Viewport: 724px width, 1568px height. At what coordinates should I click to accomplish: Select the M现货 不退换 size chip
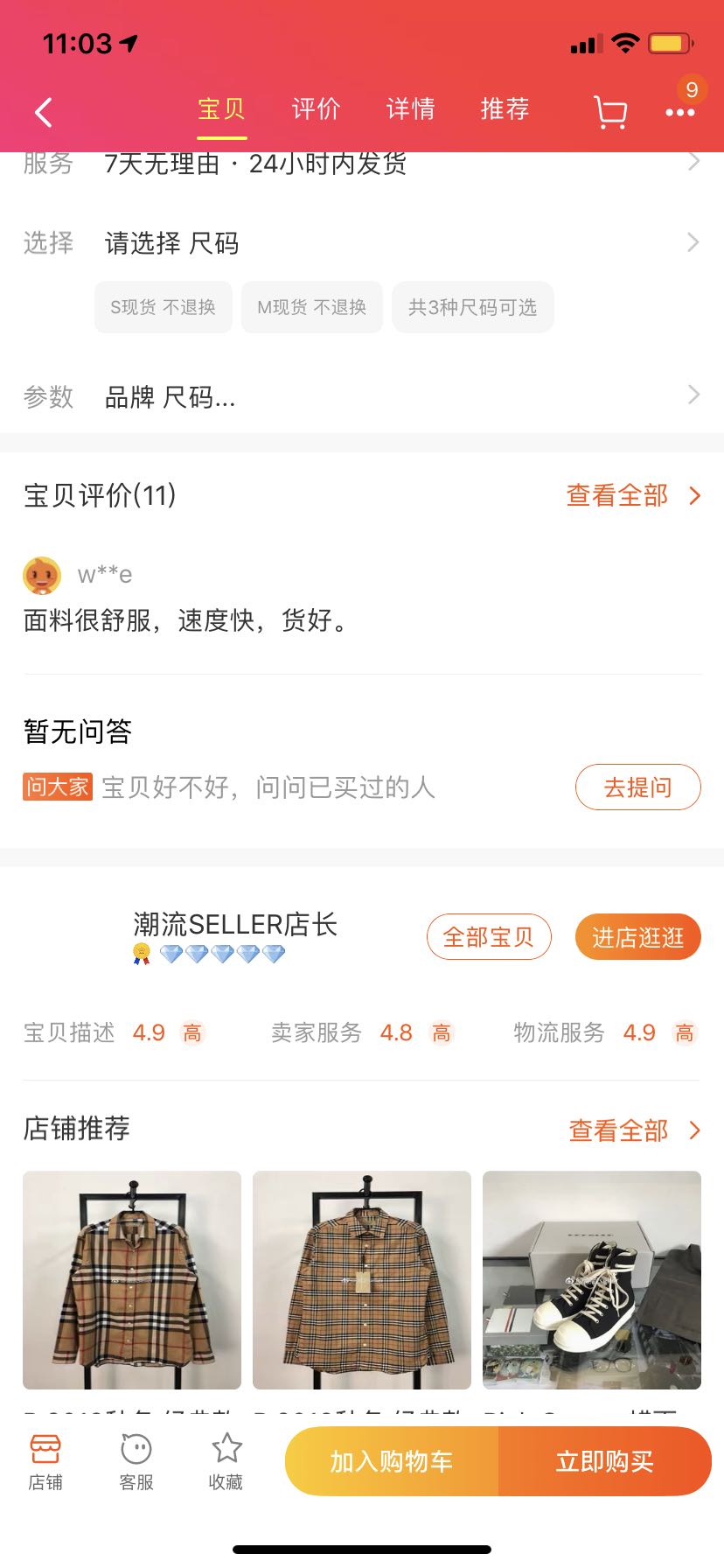tap(311, 307)
